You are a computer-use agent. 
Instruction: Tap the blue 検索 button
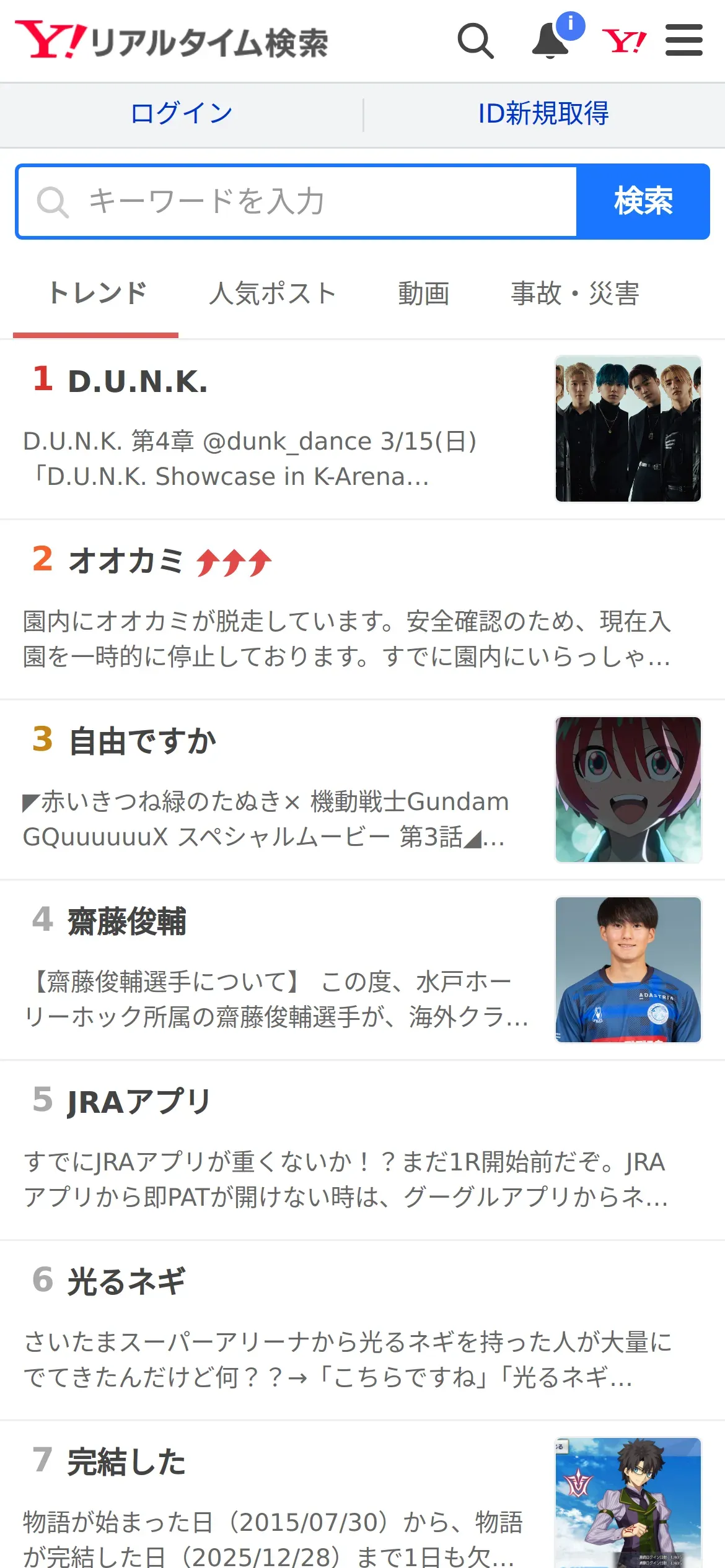tap(643, 202)
